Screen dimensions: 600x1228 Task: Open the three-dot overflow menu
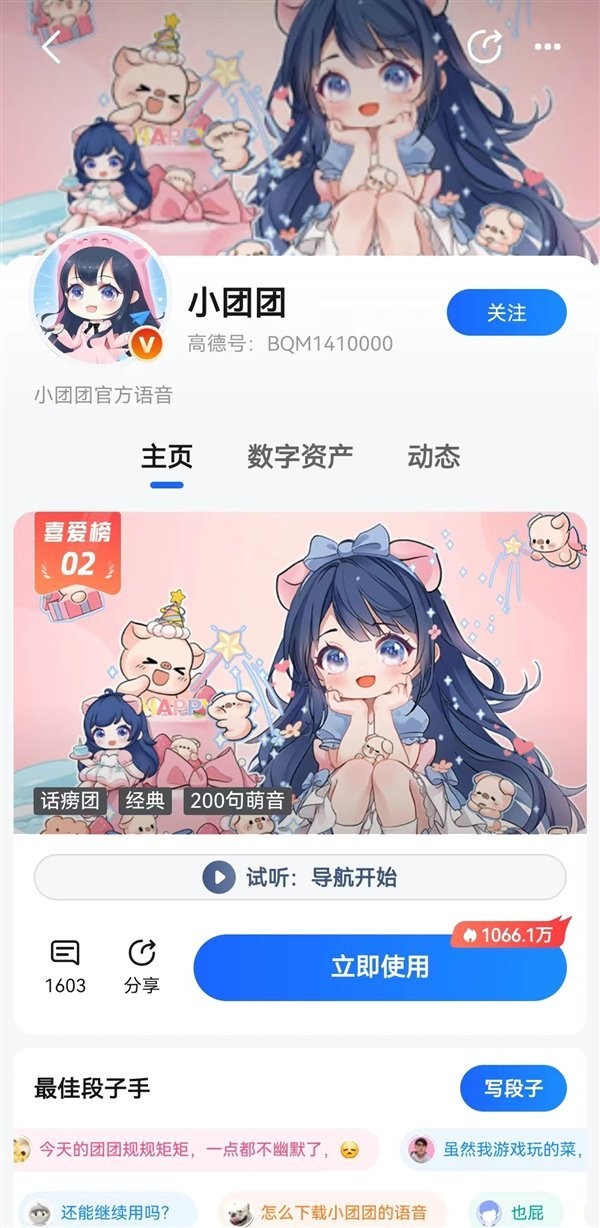[x=548, y=47]
